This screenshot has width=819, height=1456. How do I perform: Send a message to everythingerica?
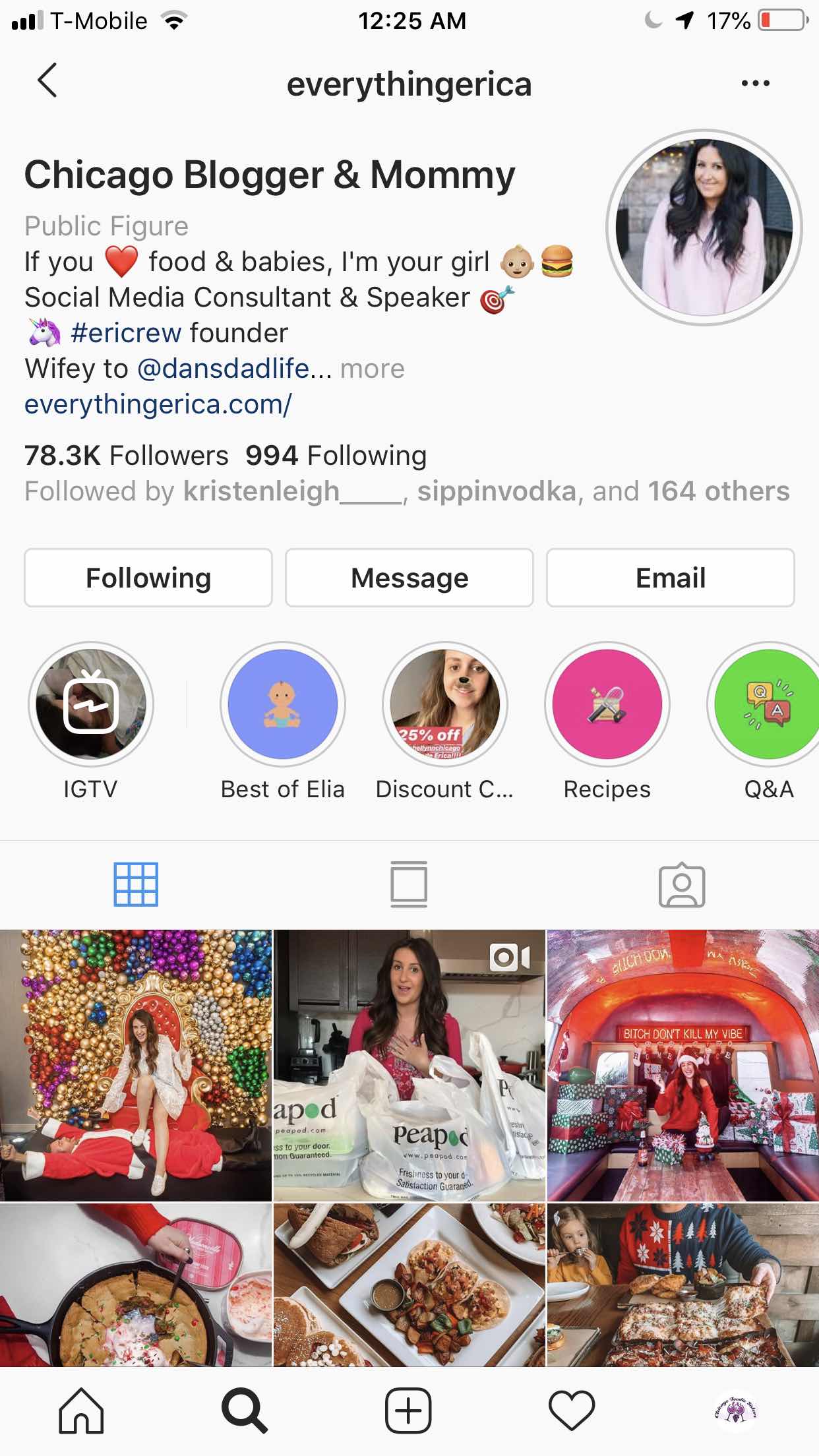point(409,578)
